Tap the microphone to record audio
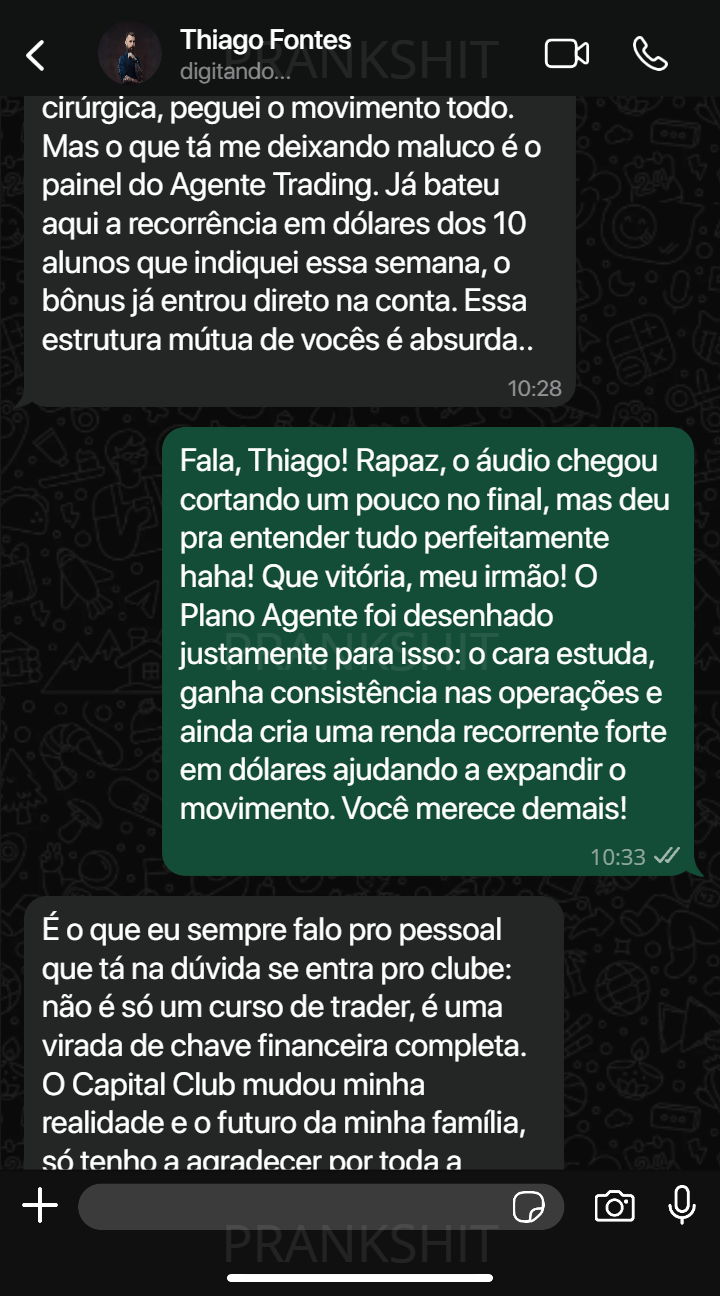The image size is (720, 1296). (682, 1206)
